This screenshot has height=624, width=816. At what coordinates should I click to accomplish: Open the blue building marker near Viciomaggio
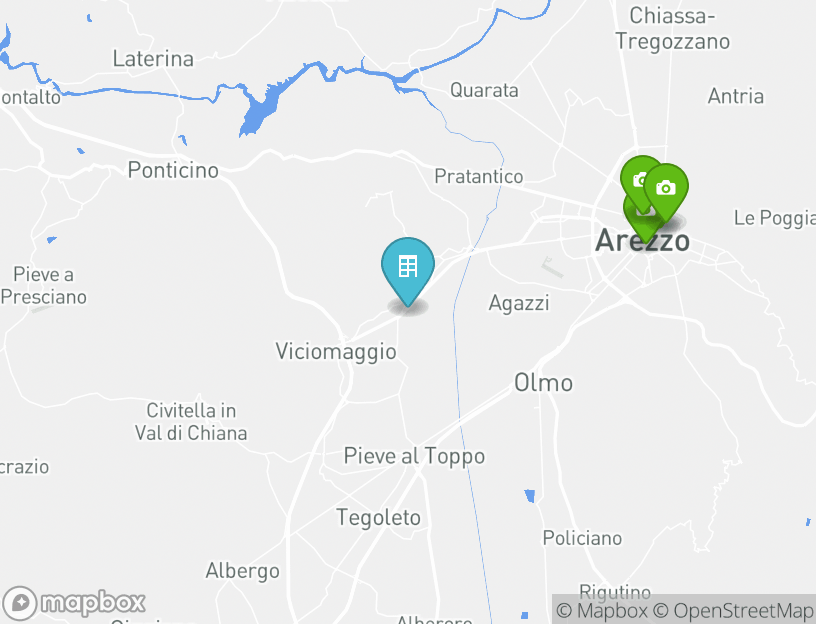tap(408, 267)
